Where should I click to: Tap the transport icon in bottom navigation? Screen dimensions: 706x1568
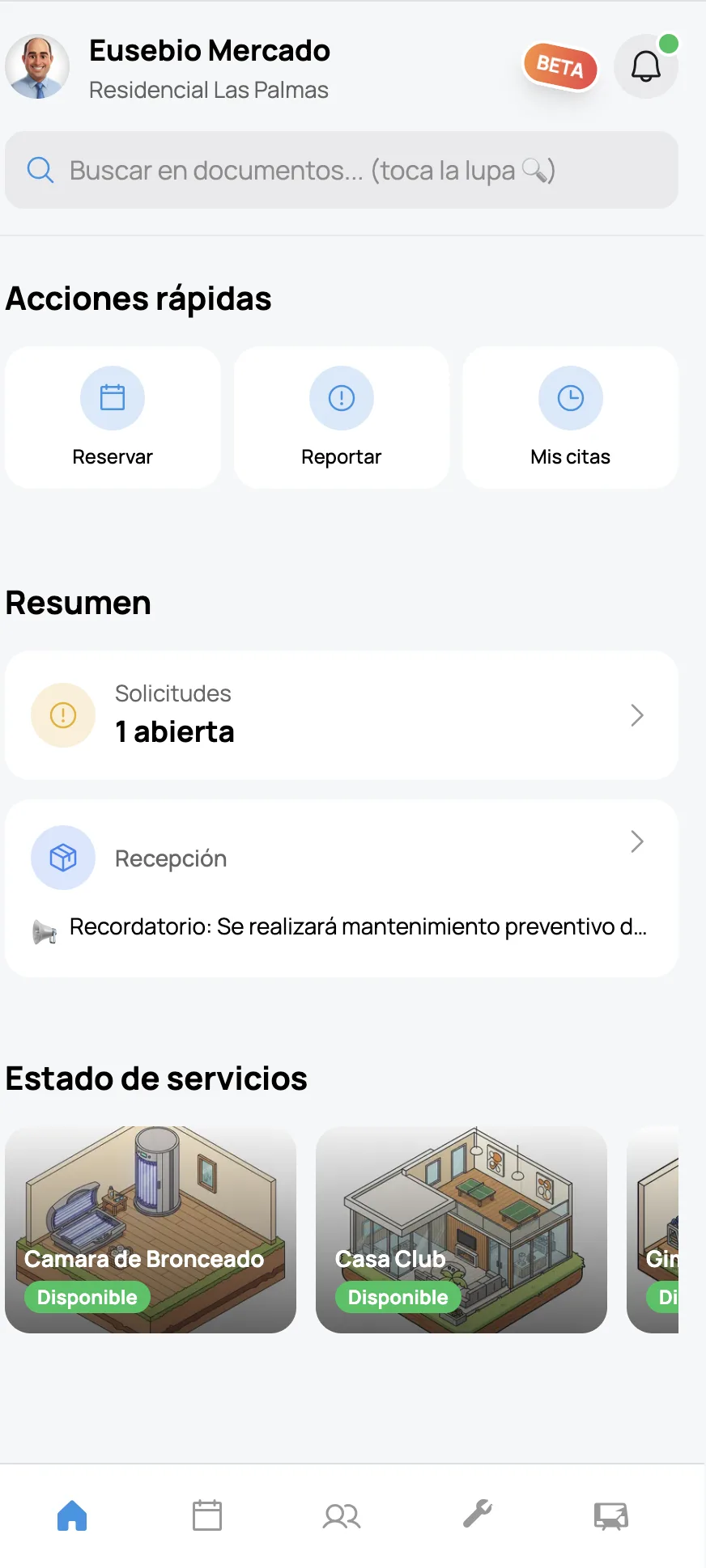(610, 1515)
